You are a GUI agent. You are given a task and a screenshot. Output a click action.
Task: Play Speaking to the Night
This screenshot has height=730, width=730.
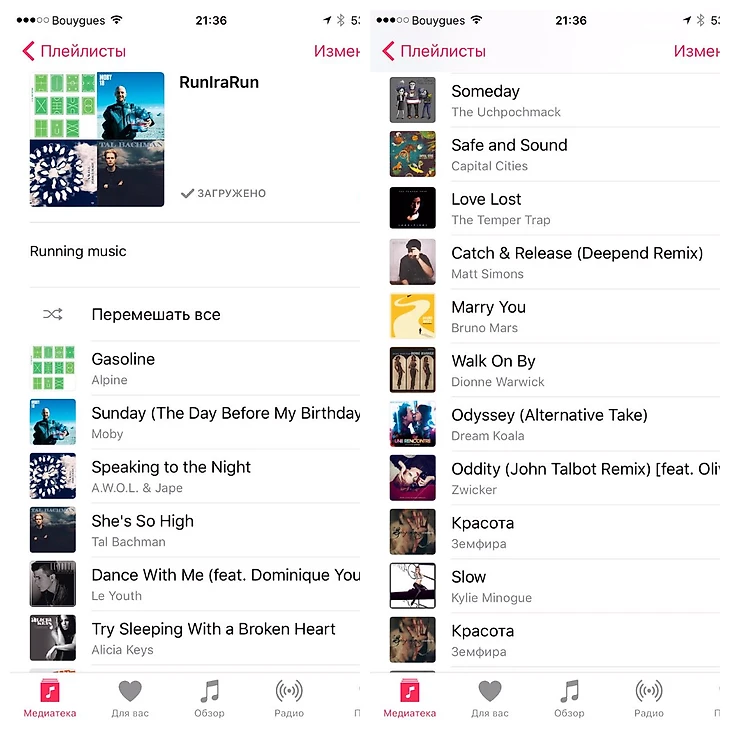pos(171,476)
